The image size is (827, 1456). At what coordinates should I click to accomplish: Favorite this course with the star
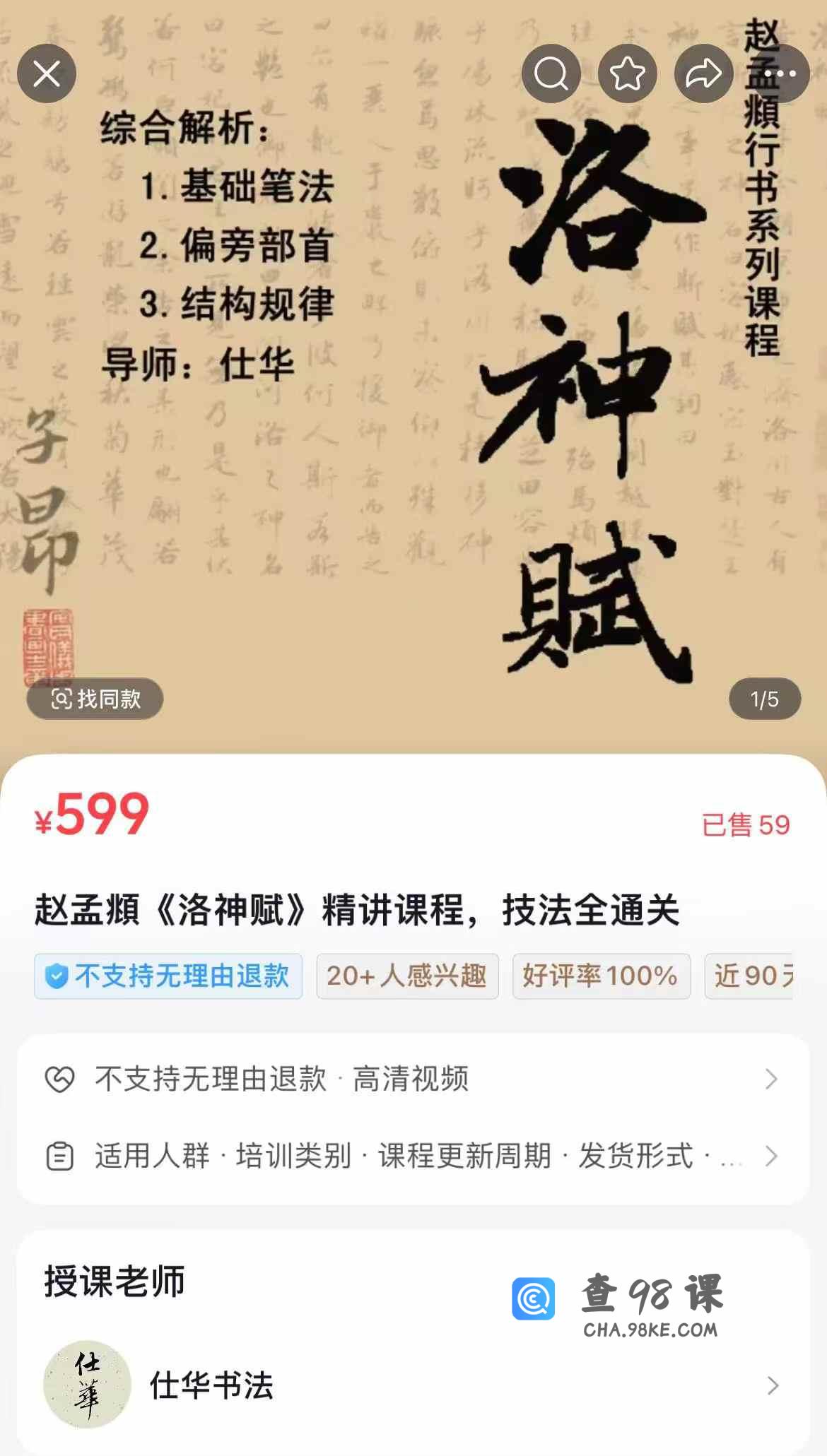point(627,73)
